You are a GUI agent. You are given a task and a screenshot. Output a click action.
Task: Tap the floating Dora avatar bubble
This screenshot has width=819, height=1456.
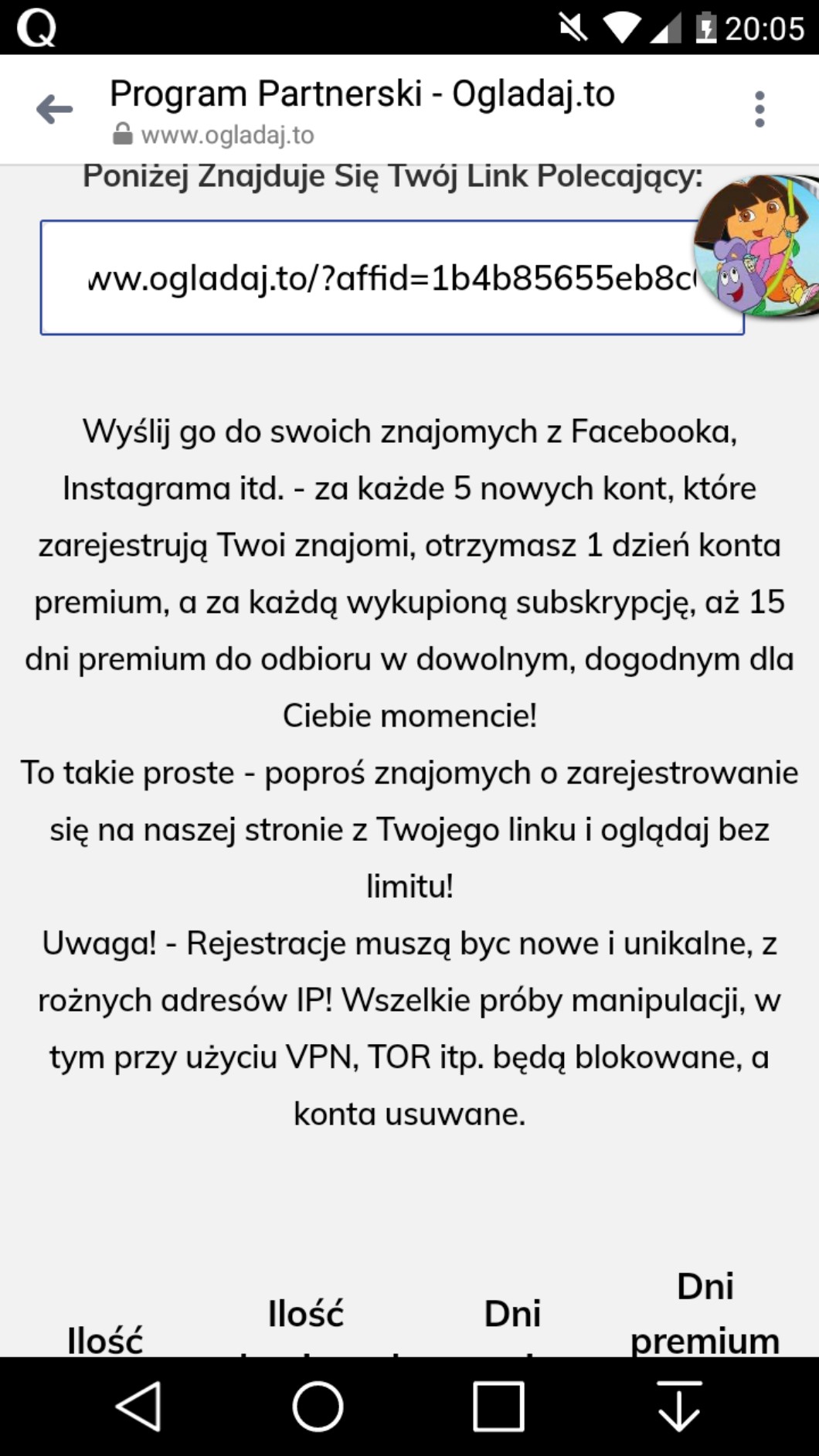757,247
